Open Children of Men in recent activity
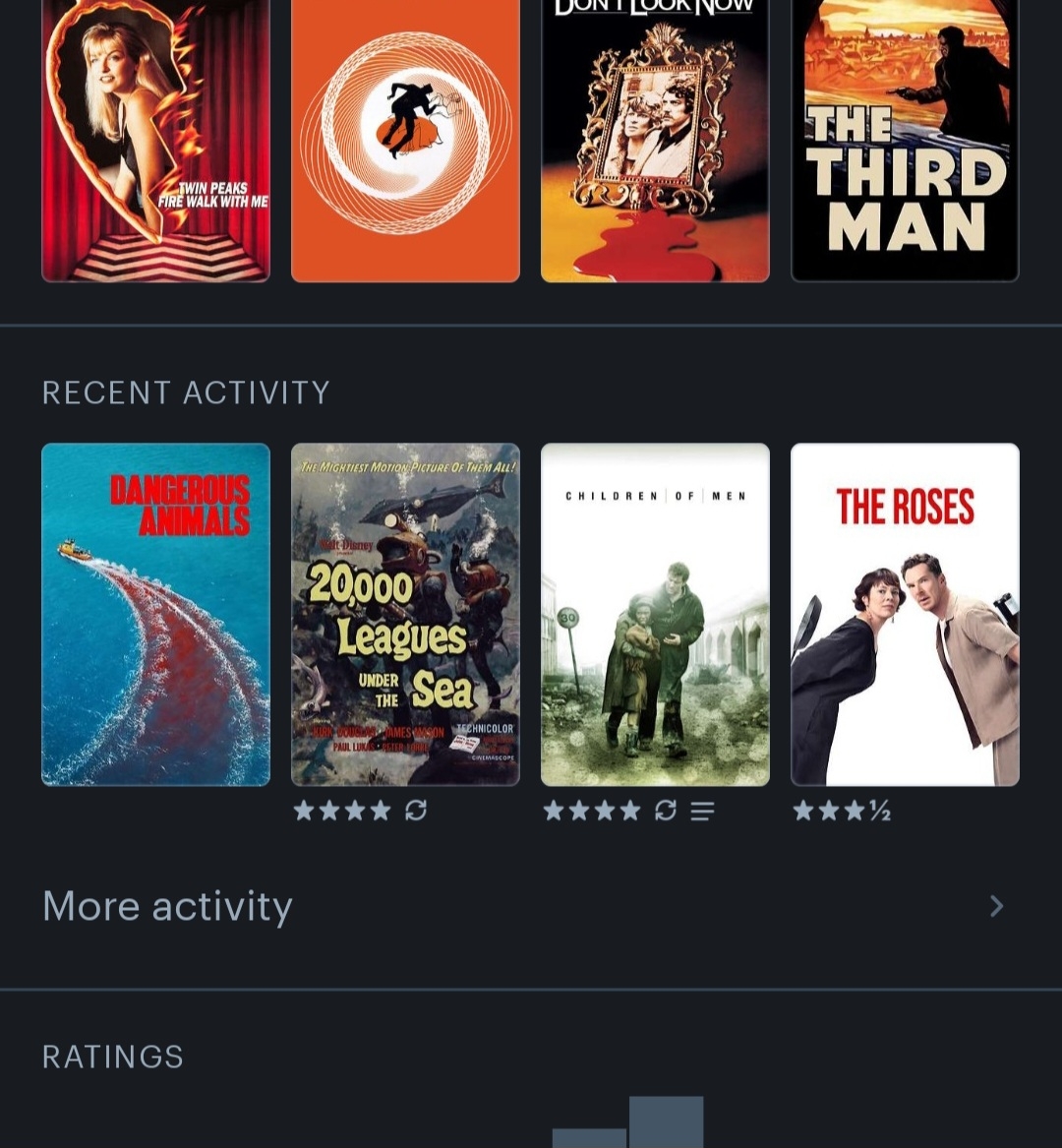Viewport: 1062px width, 1148px height. [x=655, y=614]
